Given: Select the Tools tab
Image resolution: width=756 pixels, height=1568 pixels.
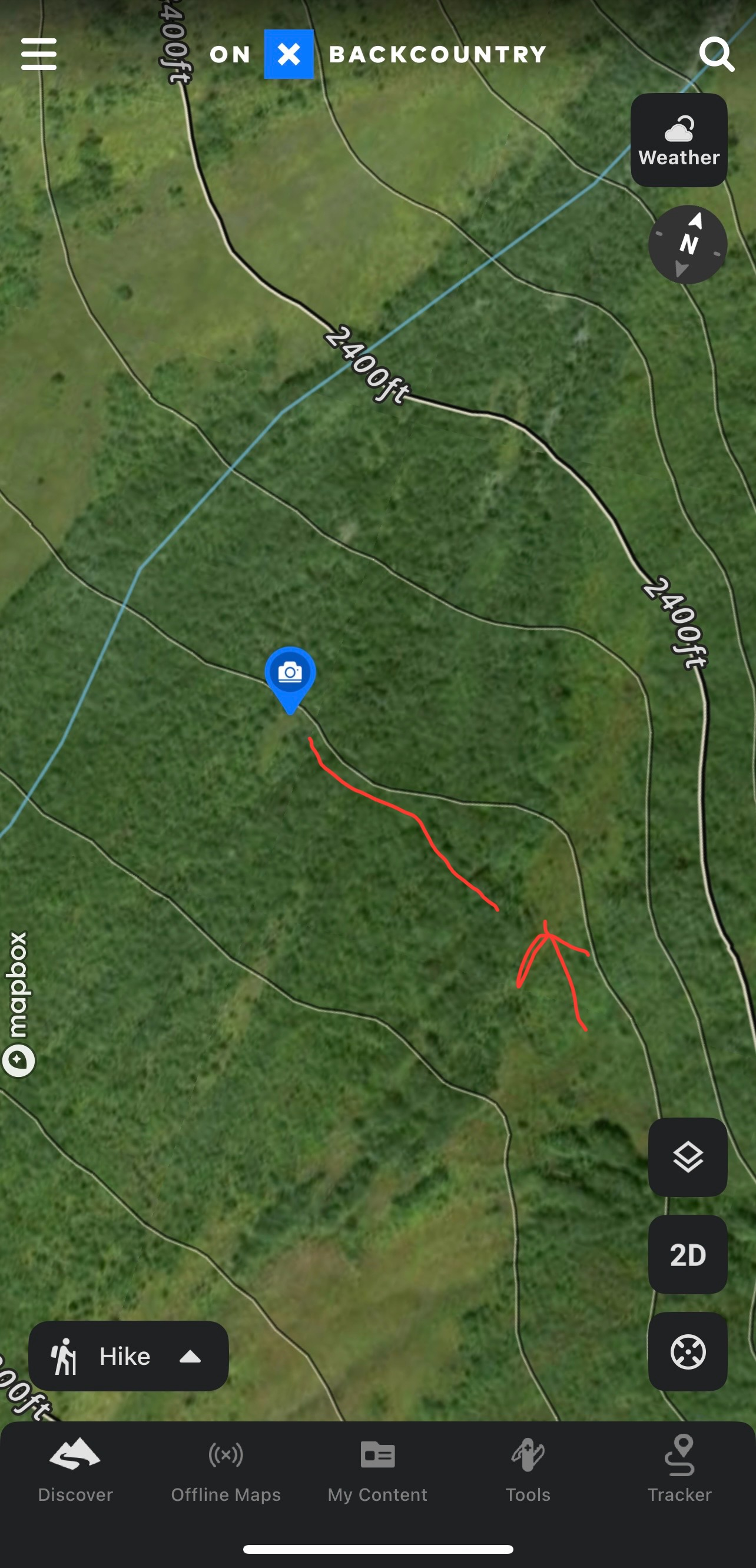Looking at the screenshot, I should [528, 1470].
